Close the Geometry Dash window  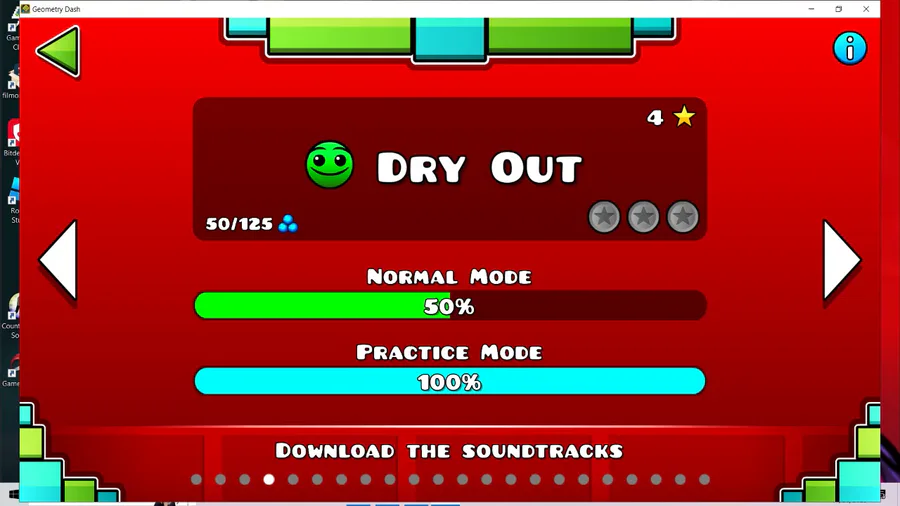coord(866,9)
